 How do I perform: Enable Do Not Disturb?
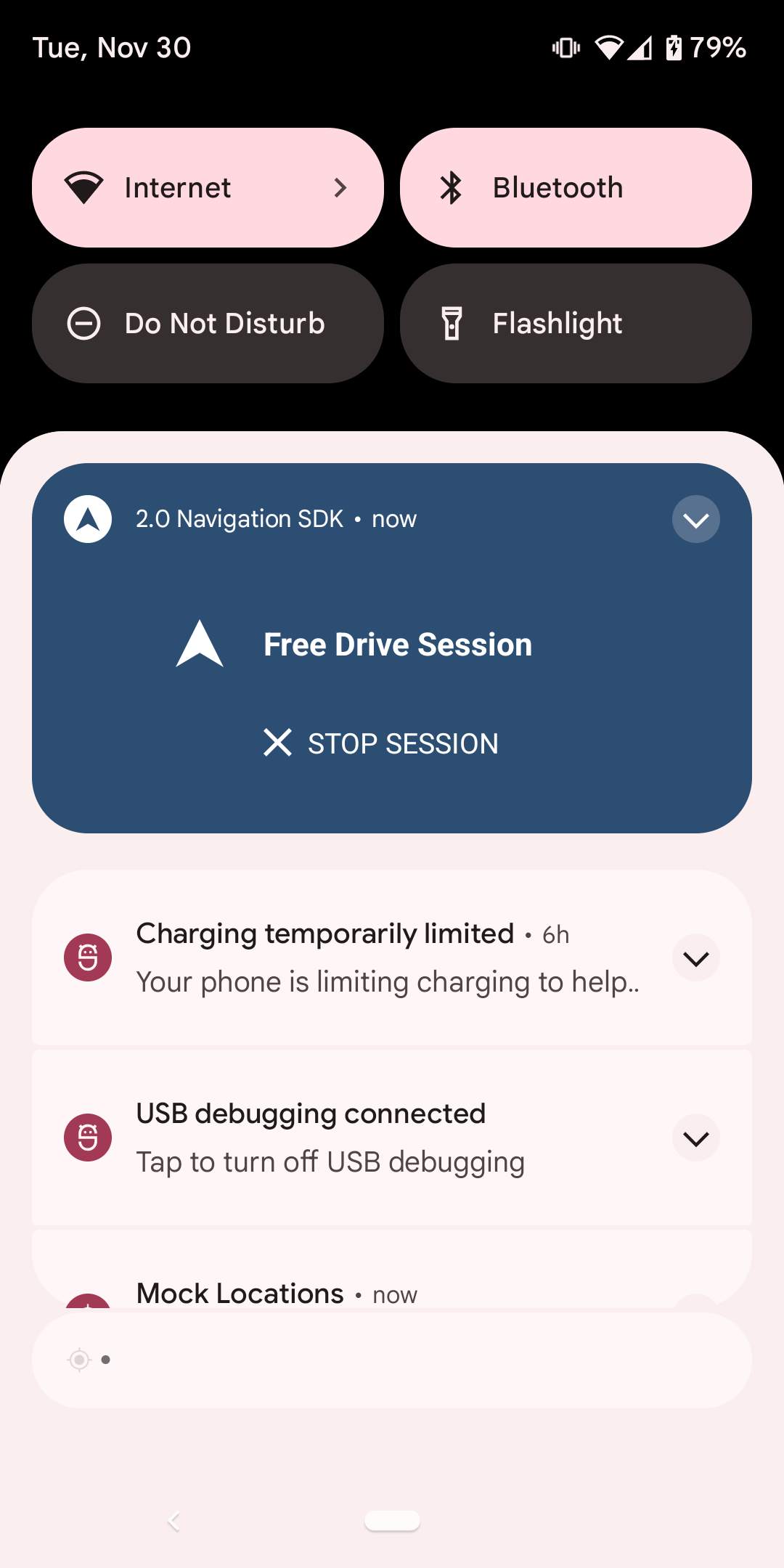(x=208, y=324)
